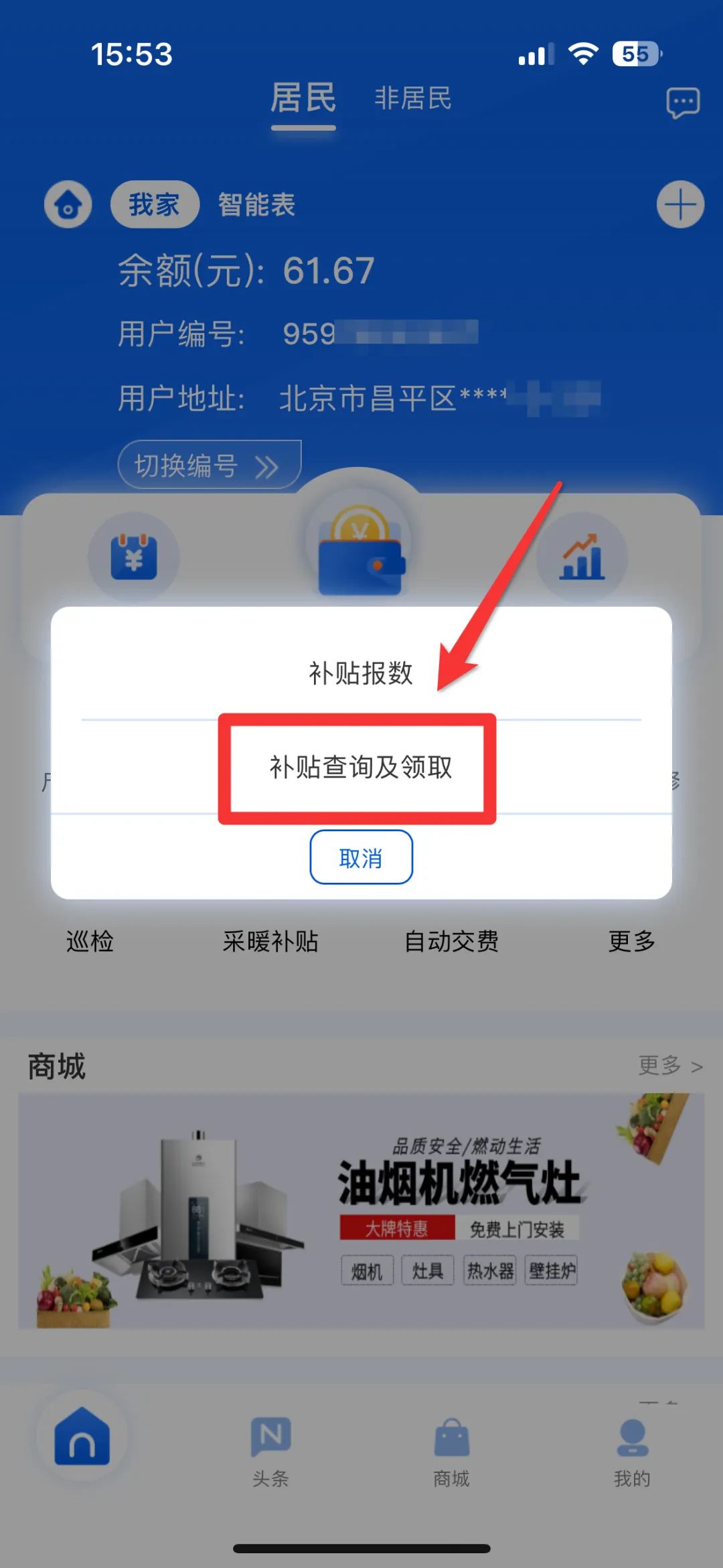Open 自动交费 service
723x1568 pixels.
(x=451, y=941)
